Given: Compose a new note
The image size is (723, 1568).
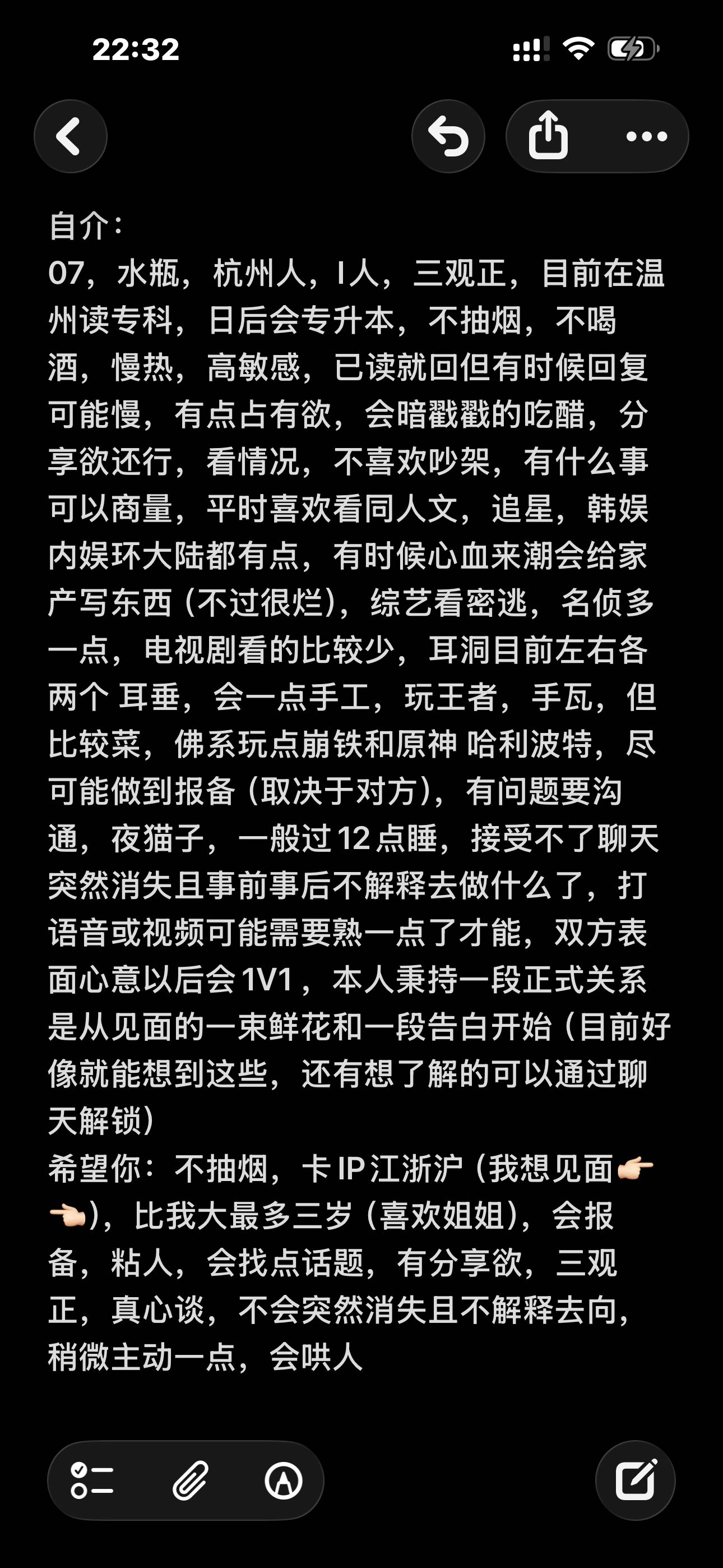Looking at the screenshot, I should [x=636, y=1481].
